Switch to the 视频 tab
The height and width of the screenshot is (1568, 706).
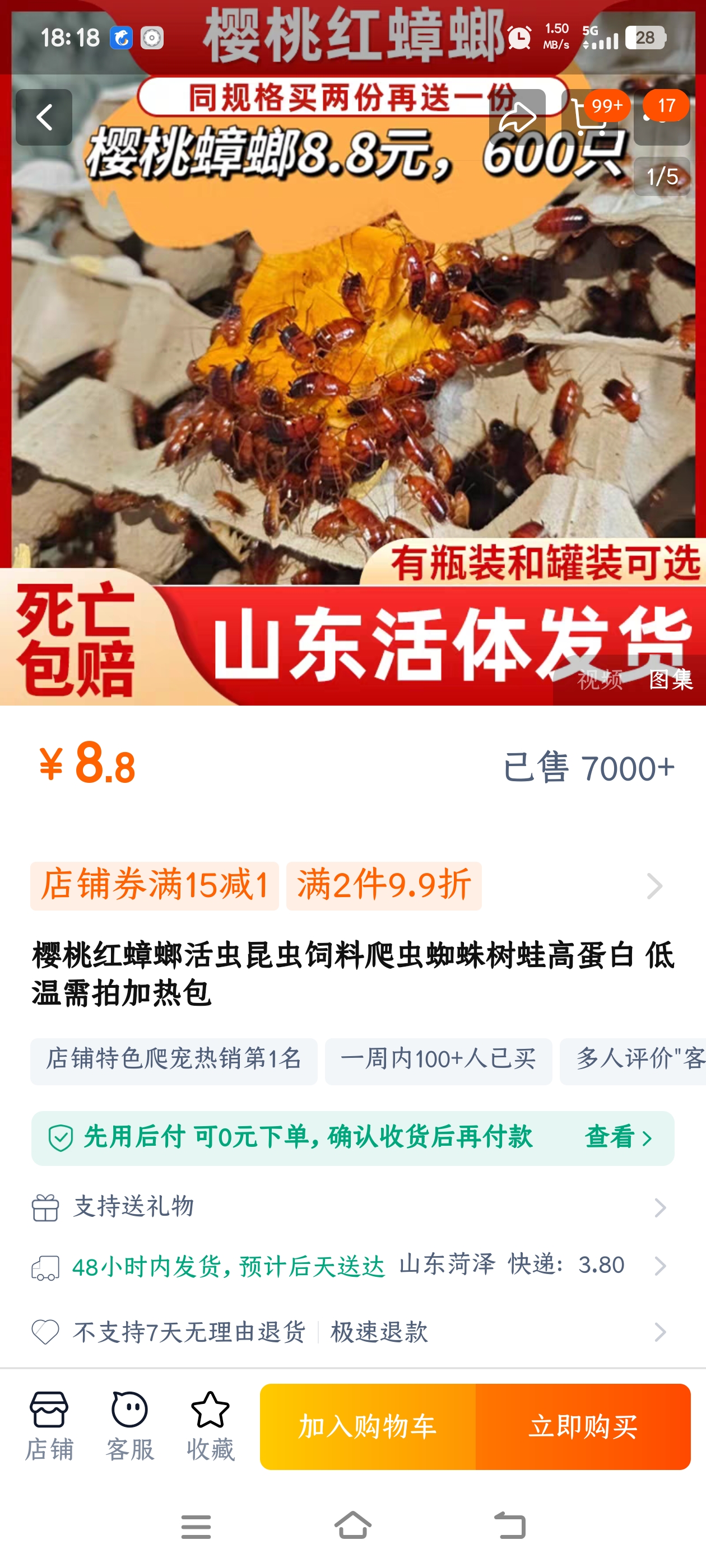(600, 679)
